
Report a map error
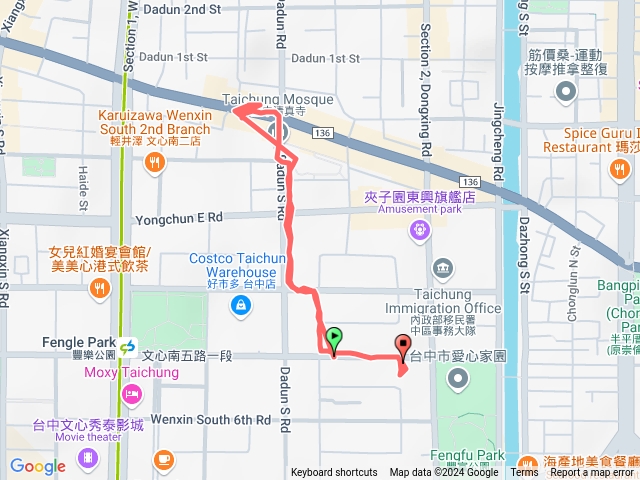pyautogui.click(x=593, y=473)
